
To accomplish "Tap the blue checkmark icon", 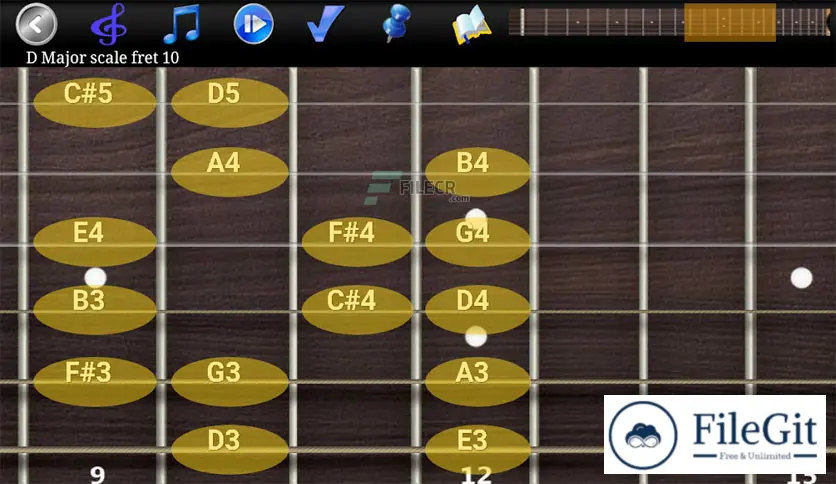I will coord(325,24).
